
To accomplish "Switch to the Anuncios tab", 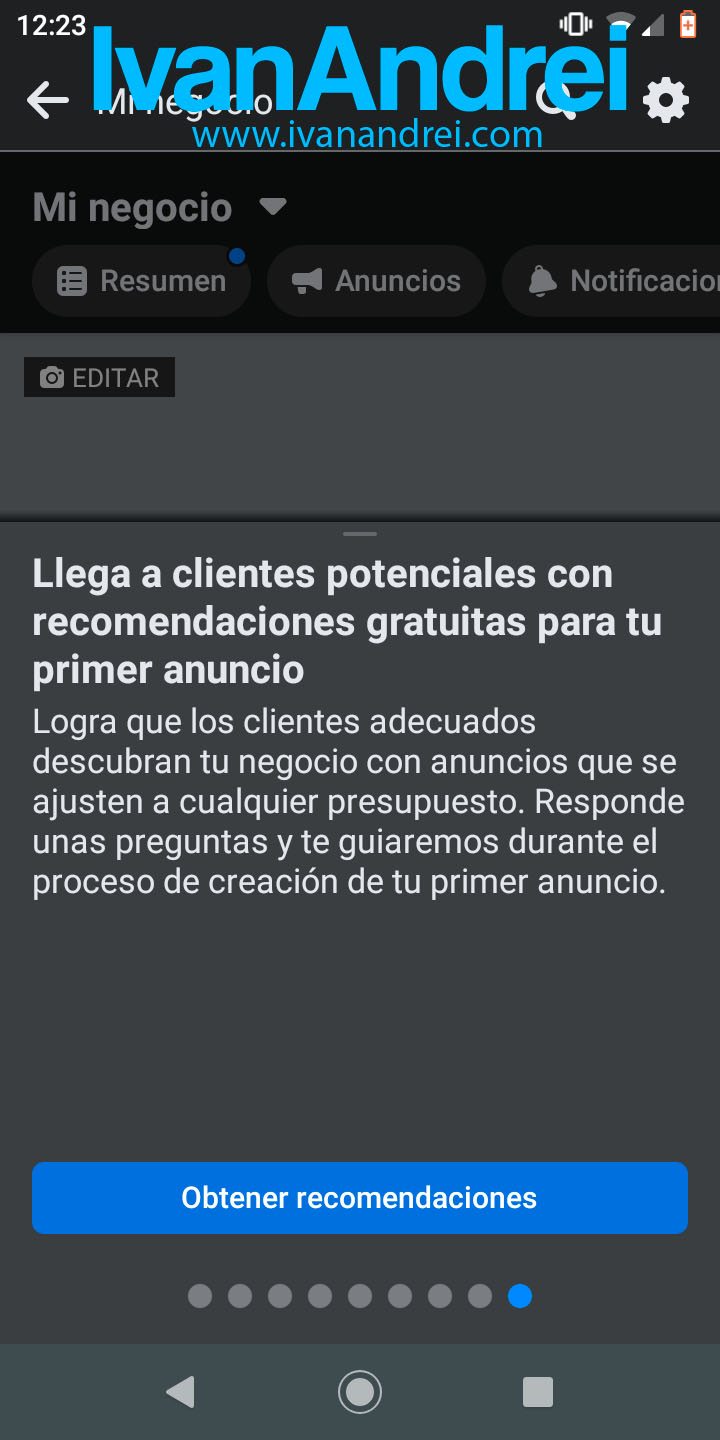I will 376,281.
